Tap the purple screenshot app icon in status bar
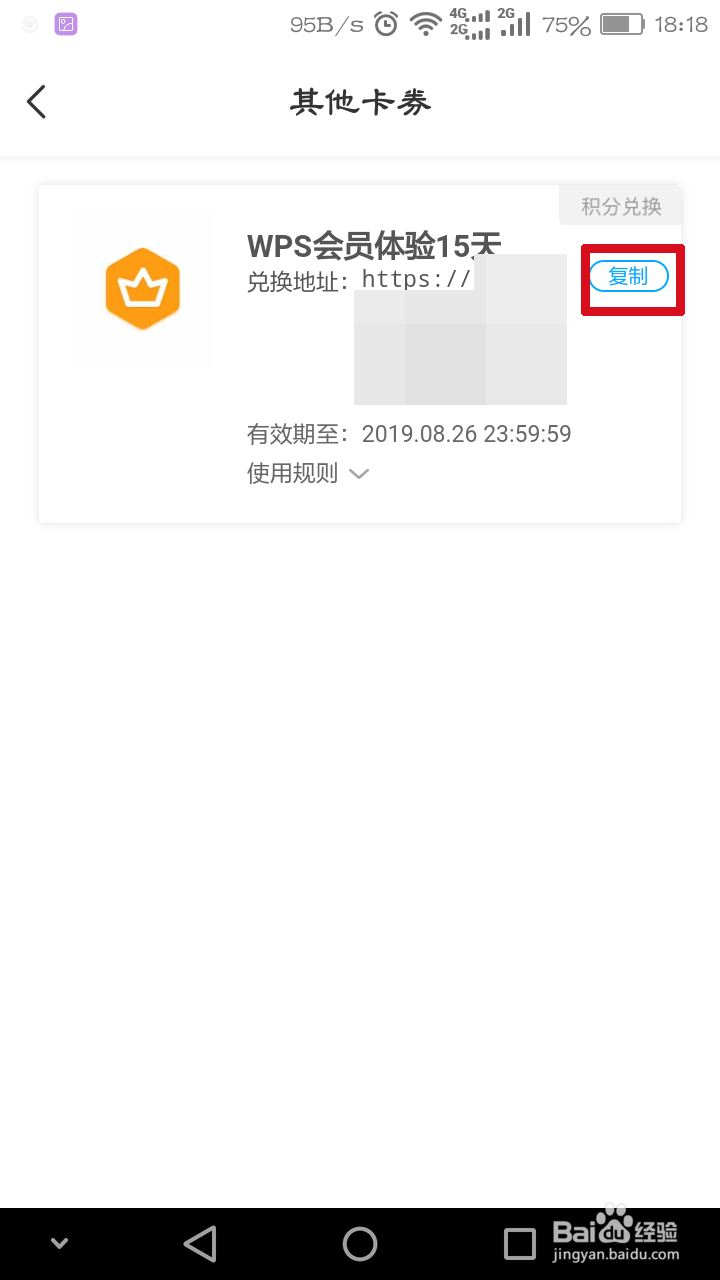This screenshot has height=1280, width=720. 64,23
